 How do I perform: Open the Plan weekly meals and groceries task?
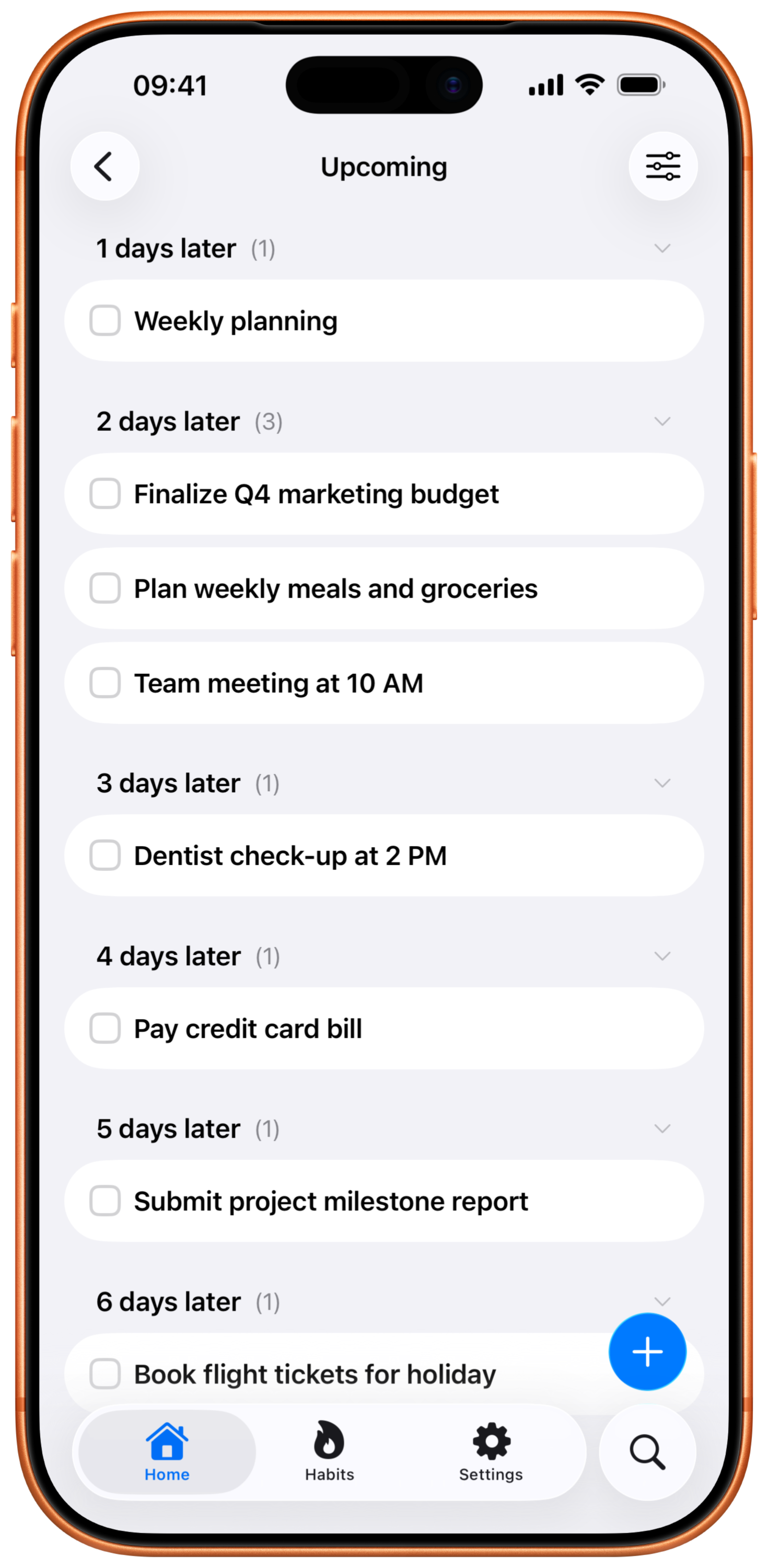click(x=383, y=588)
